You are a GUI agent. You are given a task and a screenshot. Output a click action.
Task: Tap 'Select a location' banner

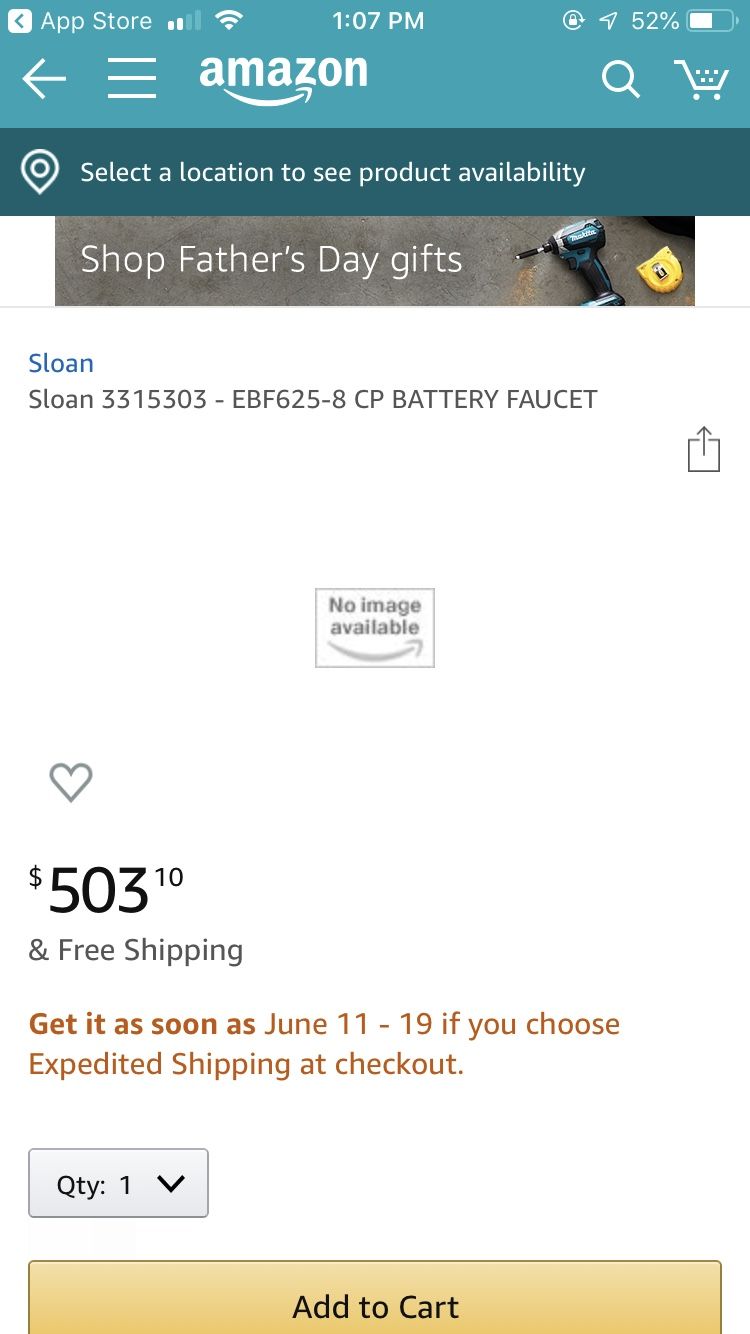332,171
